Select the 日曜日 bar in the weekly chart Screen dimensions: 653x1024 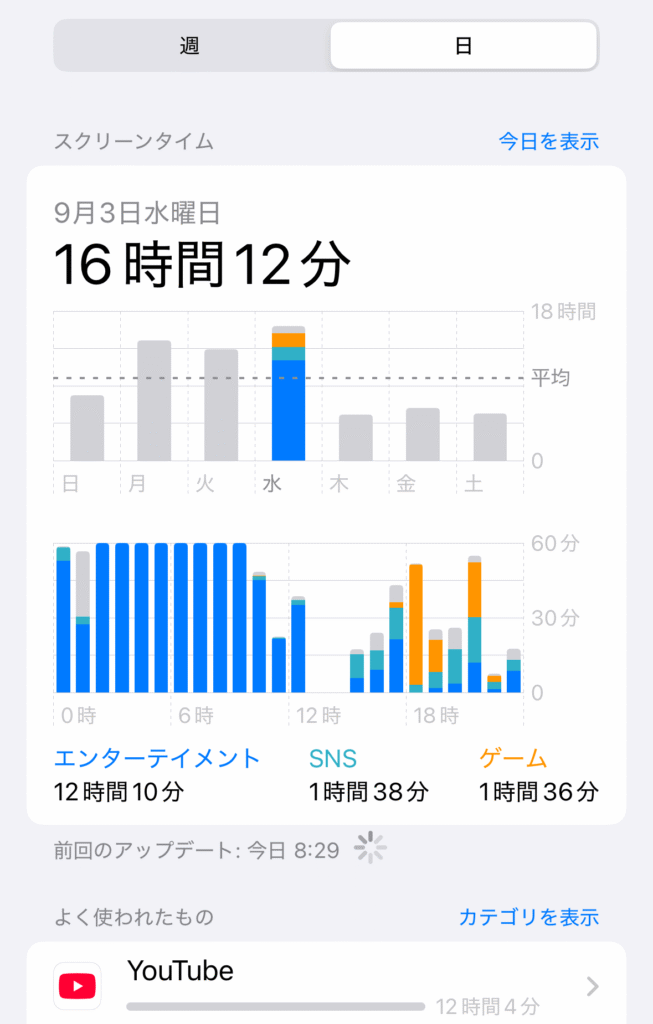[87, 428]
